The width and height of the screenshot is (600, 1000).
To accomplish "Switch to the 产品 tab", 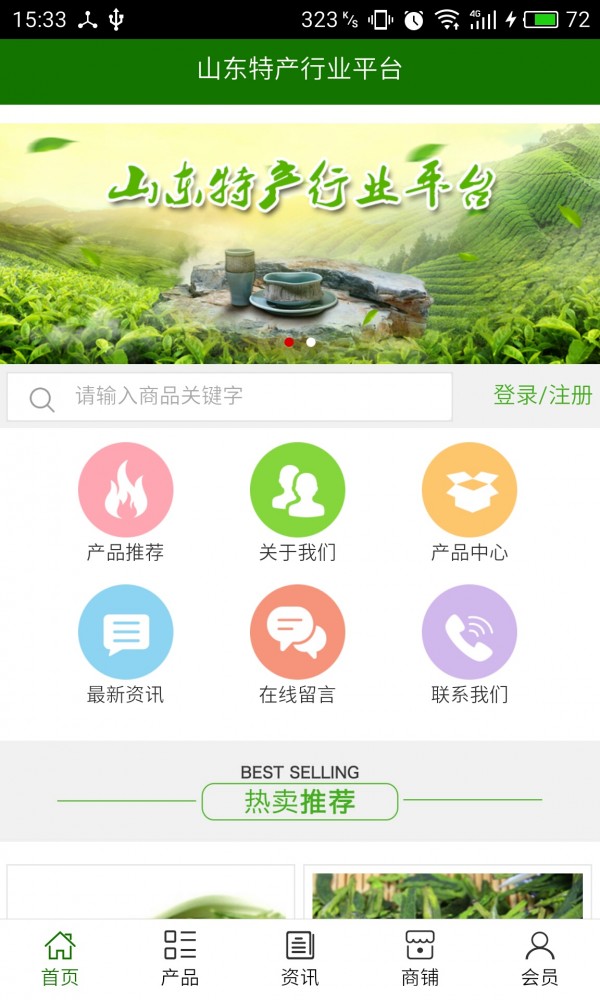I will [180, 958].
